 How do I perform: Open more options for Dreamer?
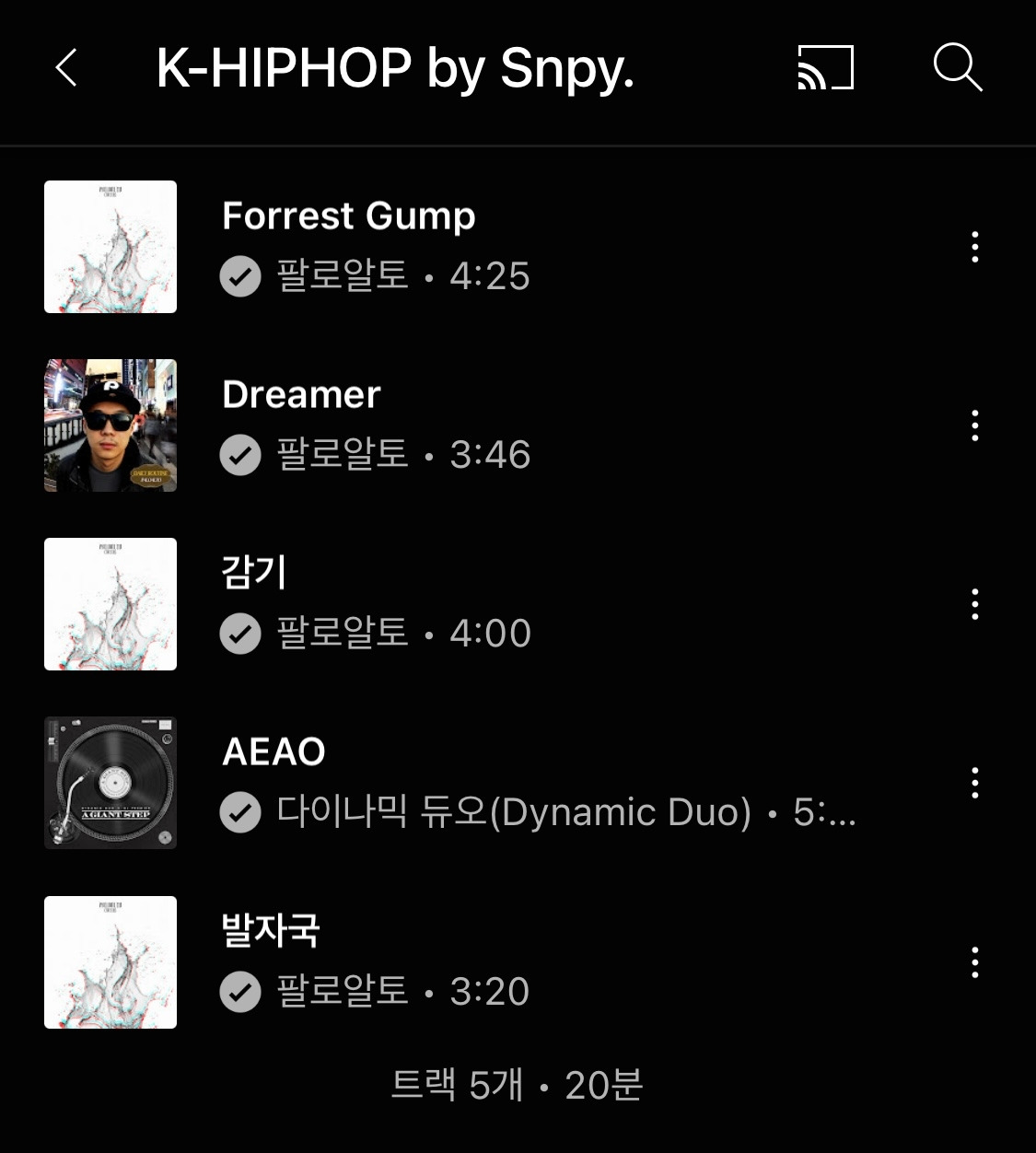tap(974, 425)
